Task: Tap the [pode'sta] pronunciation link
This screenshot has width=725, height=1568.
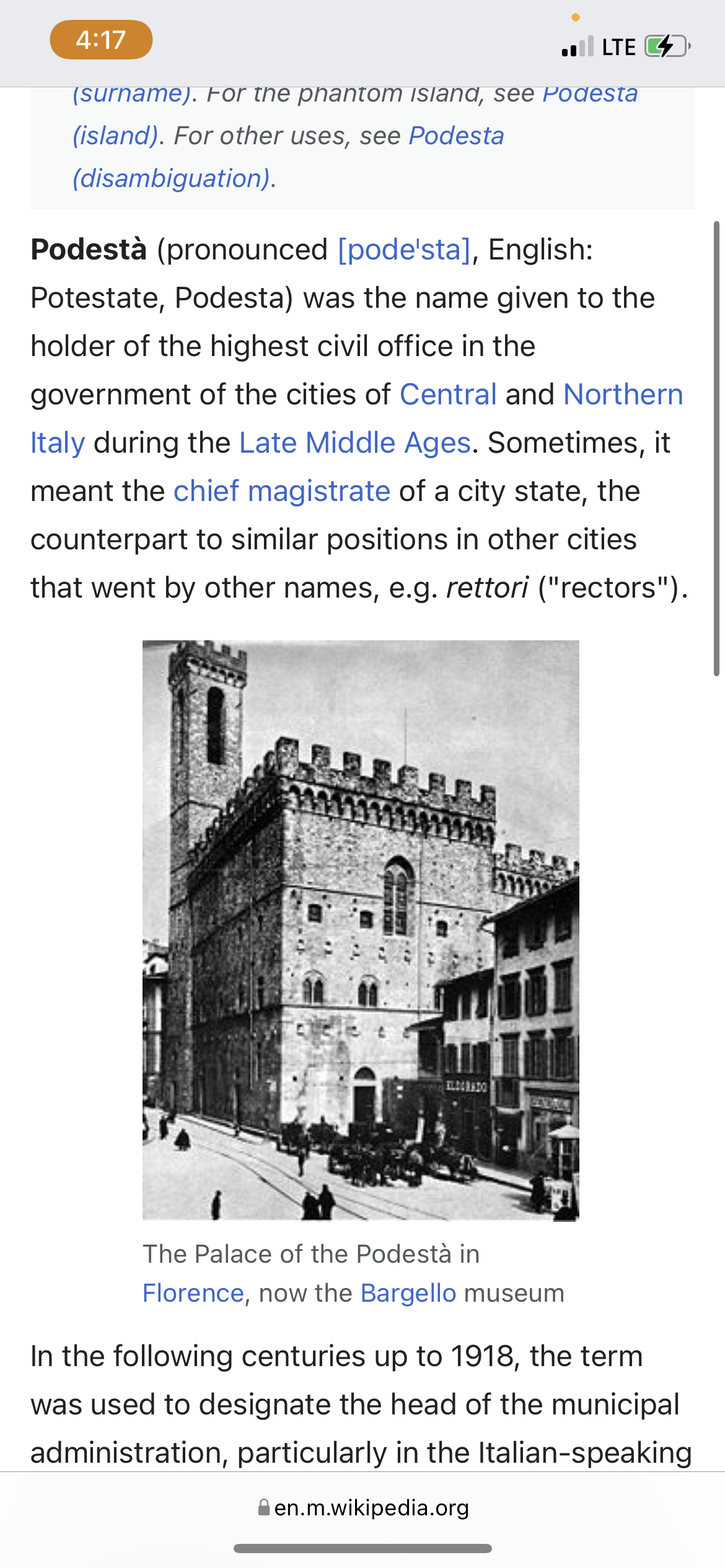Action: [405, 250]
